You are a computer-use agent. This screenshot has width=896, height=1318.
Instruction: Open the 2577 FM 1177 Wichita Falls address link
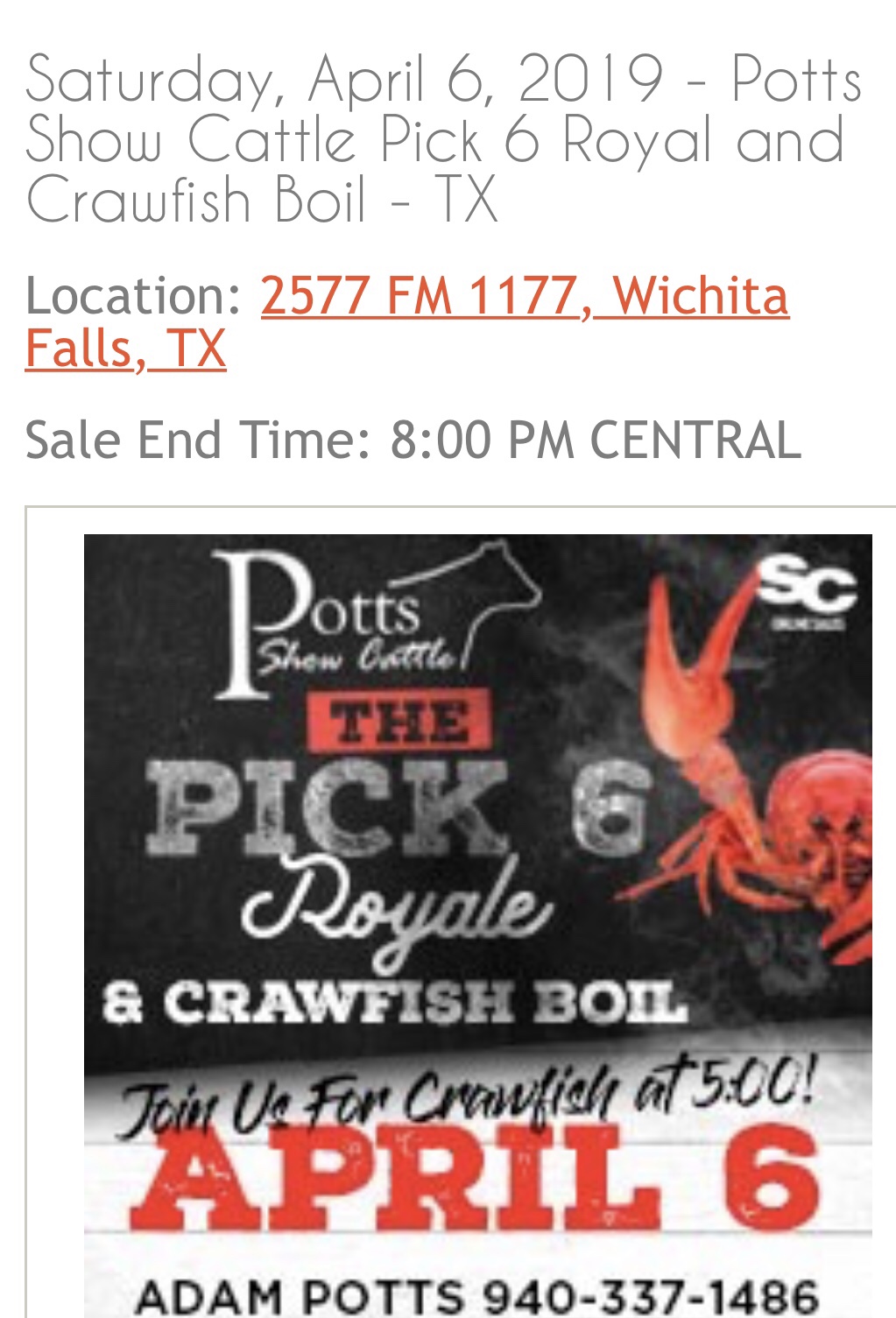524,296
